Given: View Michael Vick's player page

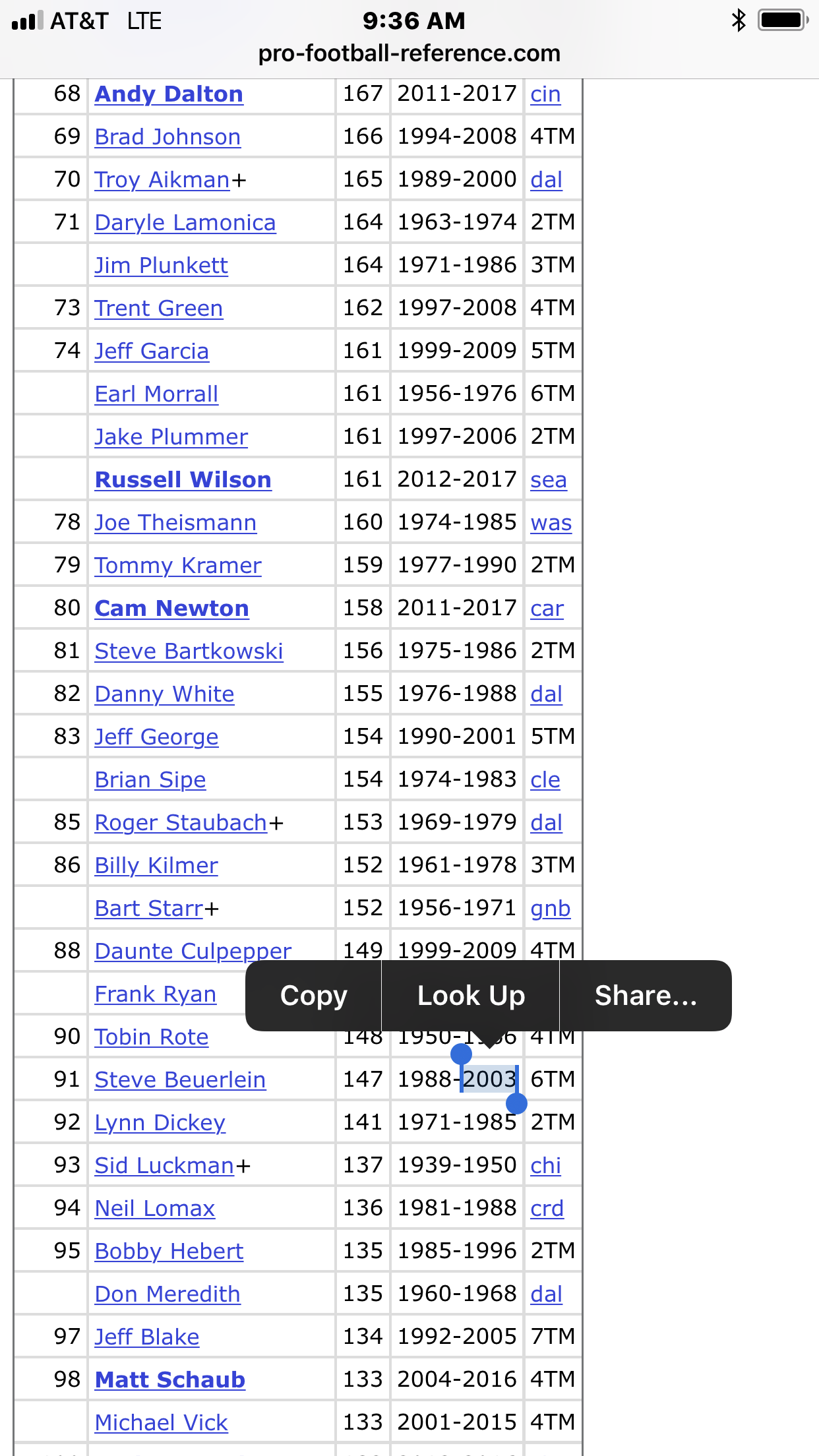Looking at the screenshot, I should [162, 1422].
